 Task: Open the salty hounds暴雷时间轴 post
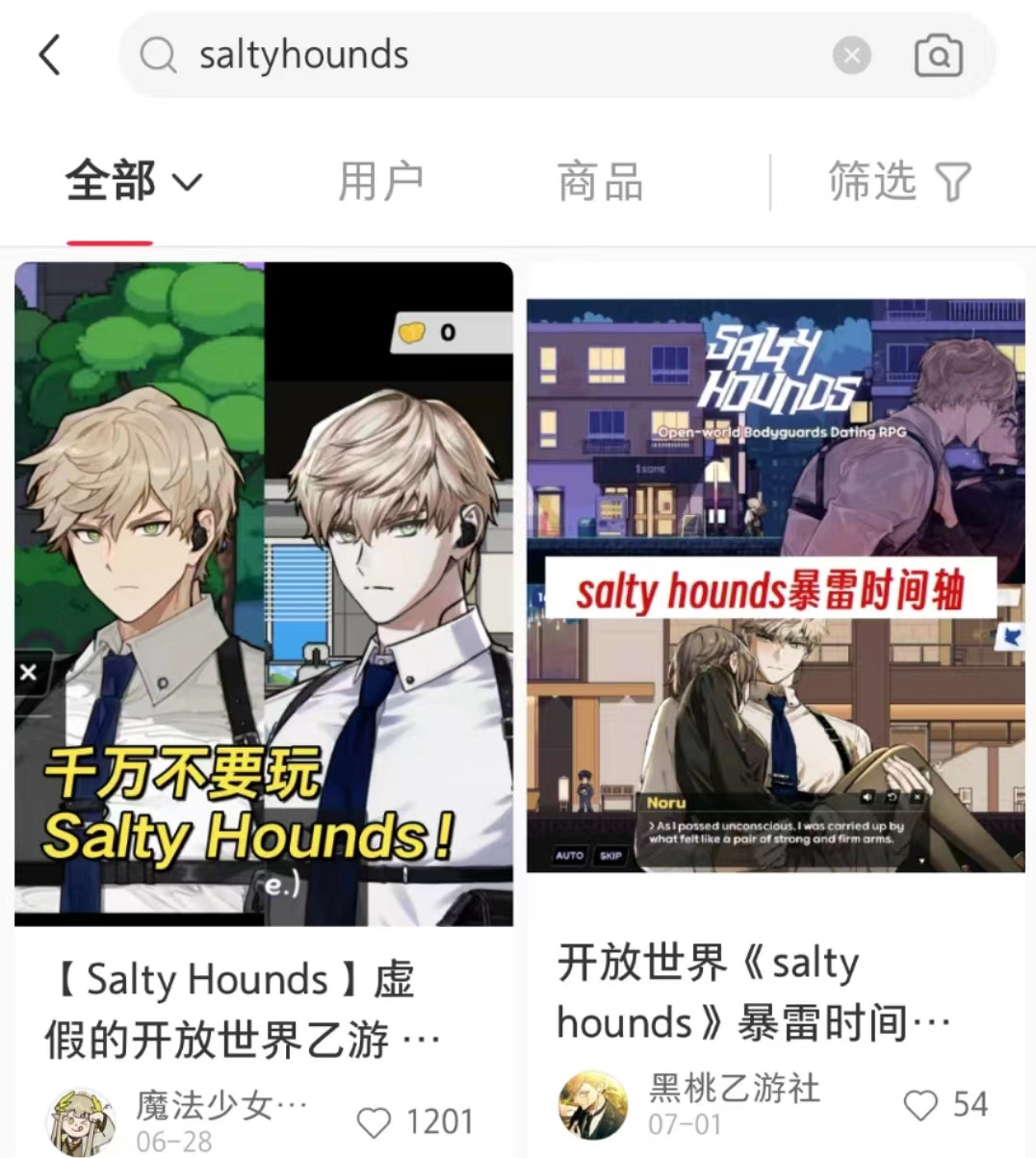coord(775,585)
